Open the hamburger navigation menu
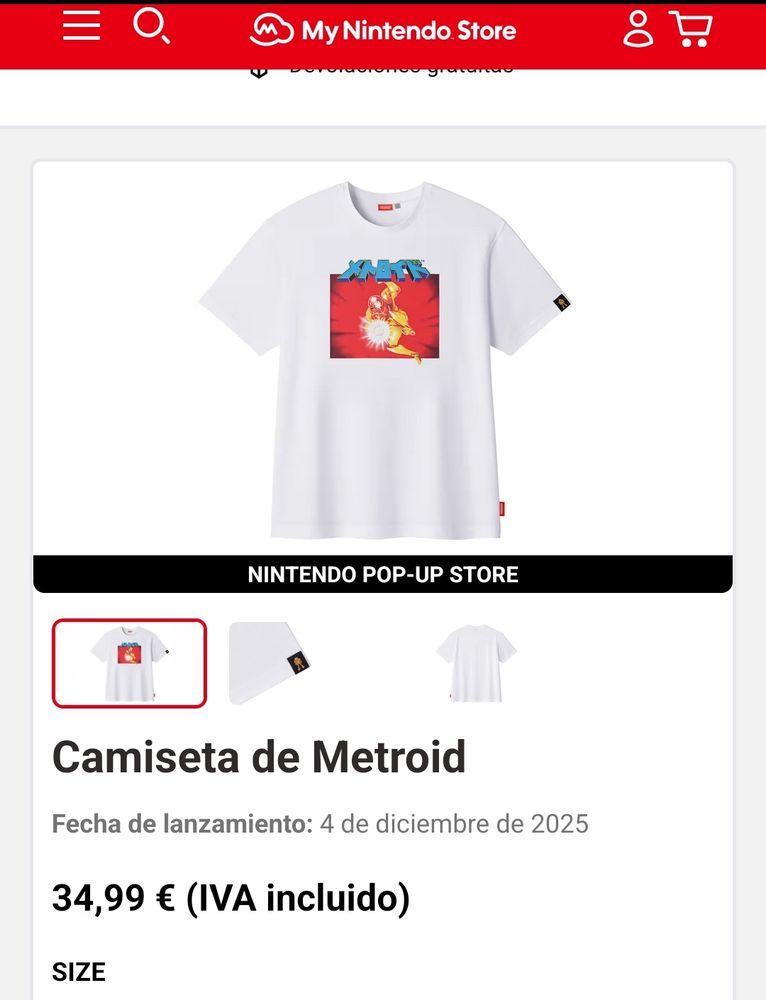Image resolution: width=766 pixels, height=1000 pixels. tap(81, 27)
